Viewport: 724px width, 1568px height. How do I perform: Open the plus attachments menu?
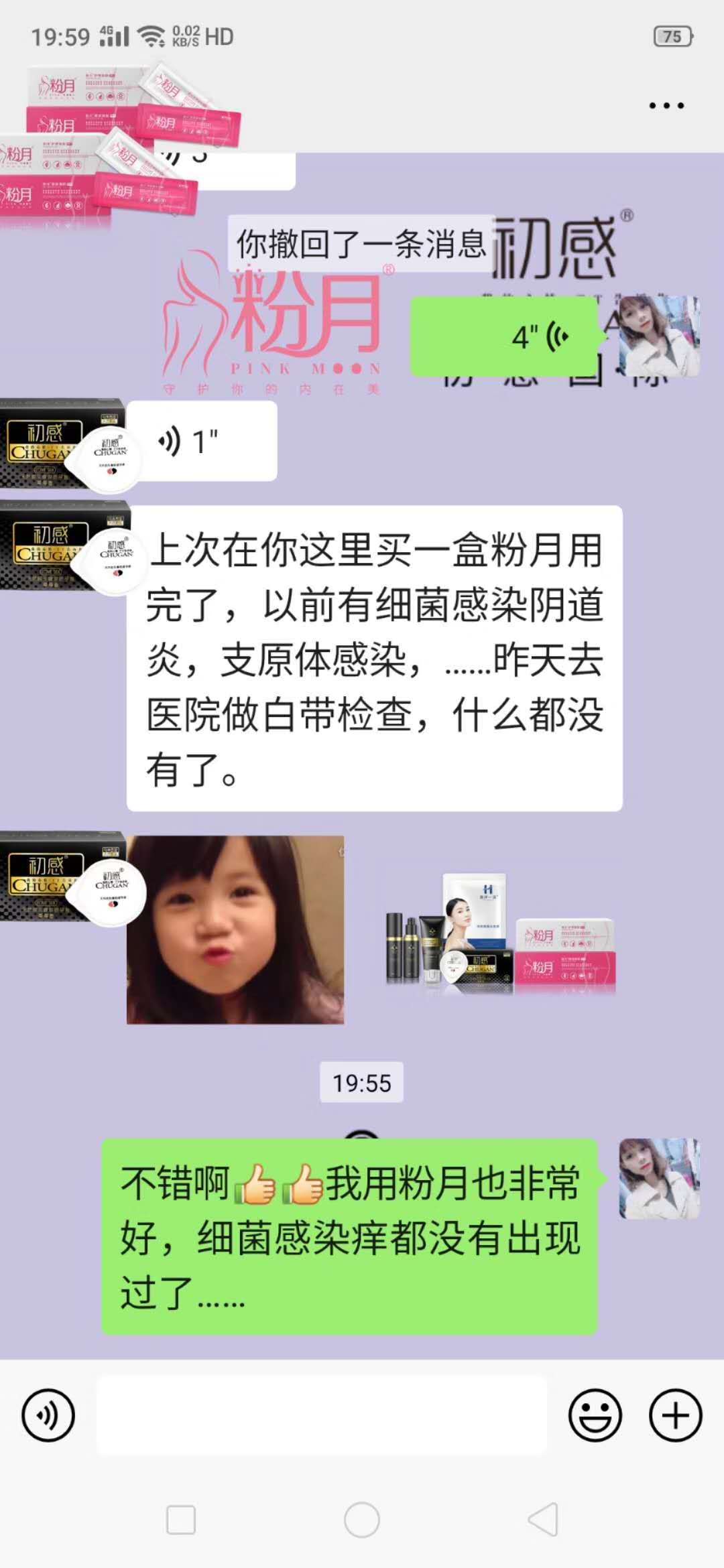click(x=675, y=1415)
